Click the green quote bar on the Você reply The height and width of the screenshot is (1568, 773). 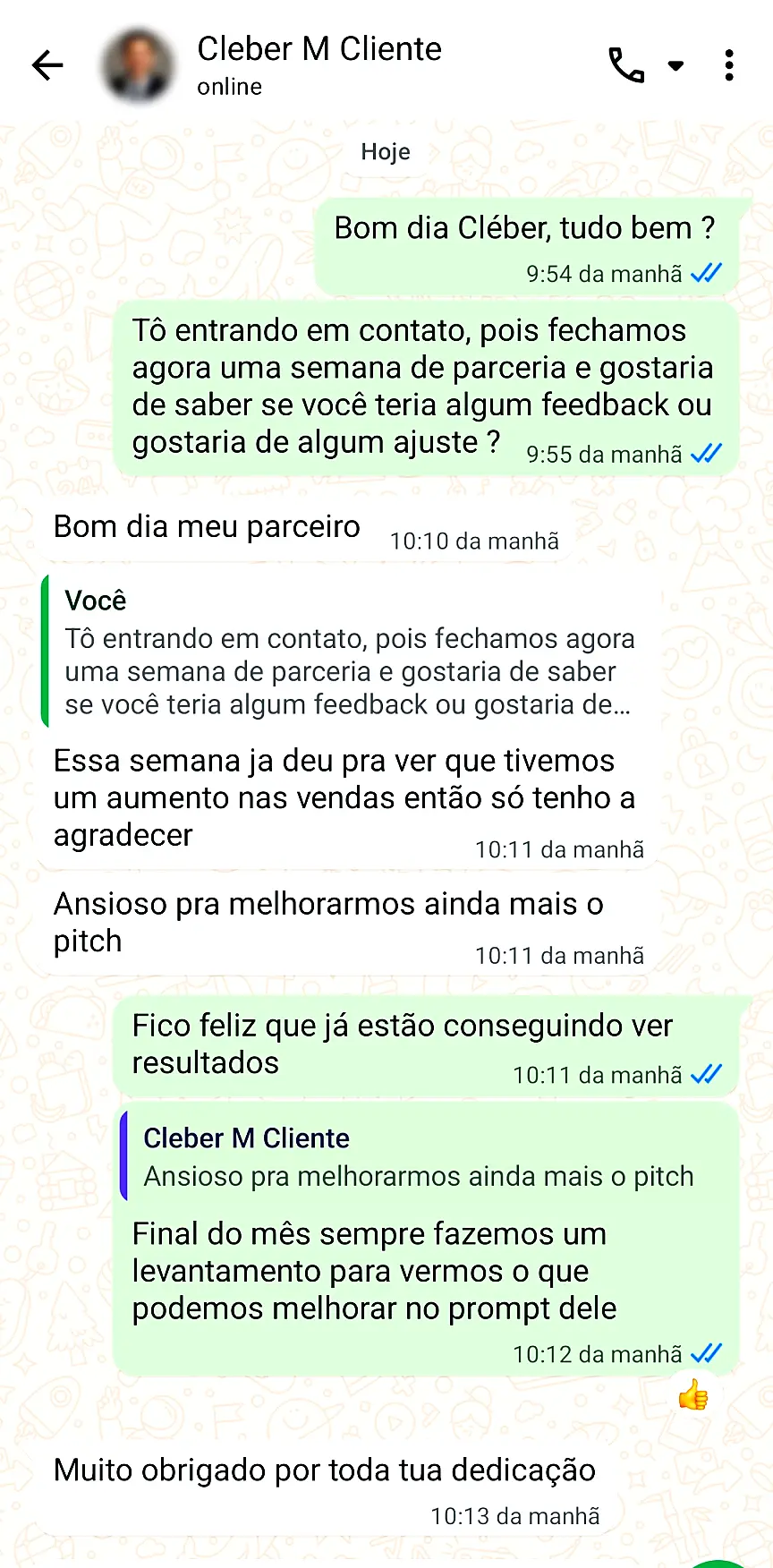point(45,649)
